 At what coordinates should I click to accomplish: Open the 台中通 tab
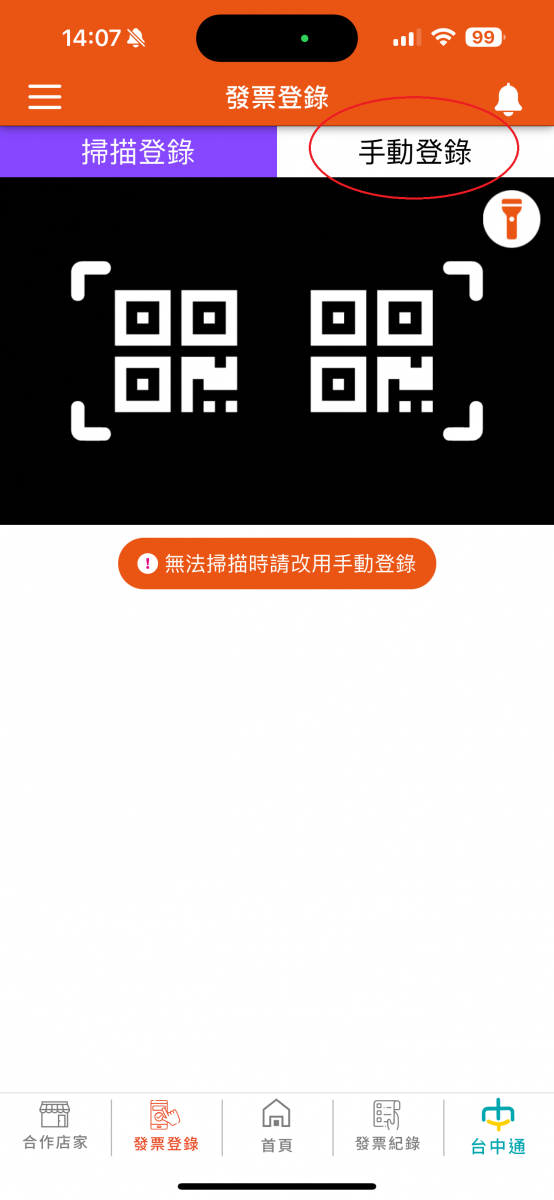tap(498, 1127)
